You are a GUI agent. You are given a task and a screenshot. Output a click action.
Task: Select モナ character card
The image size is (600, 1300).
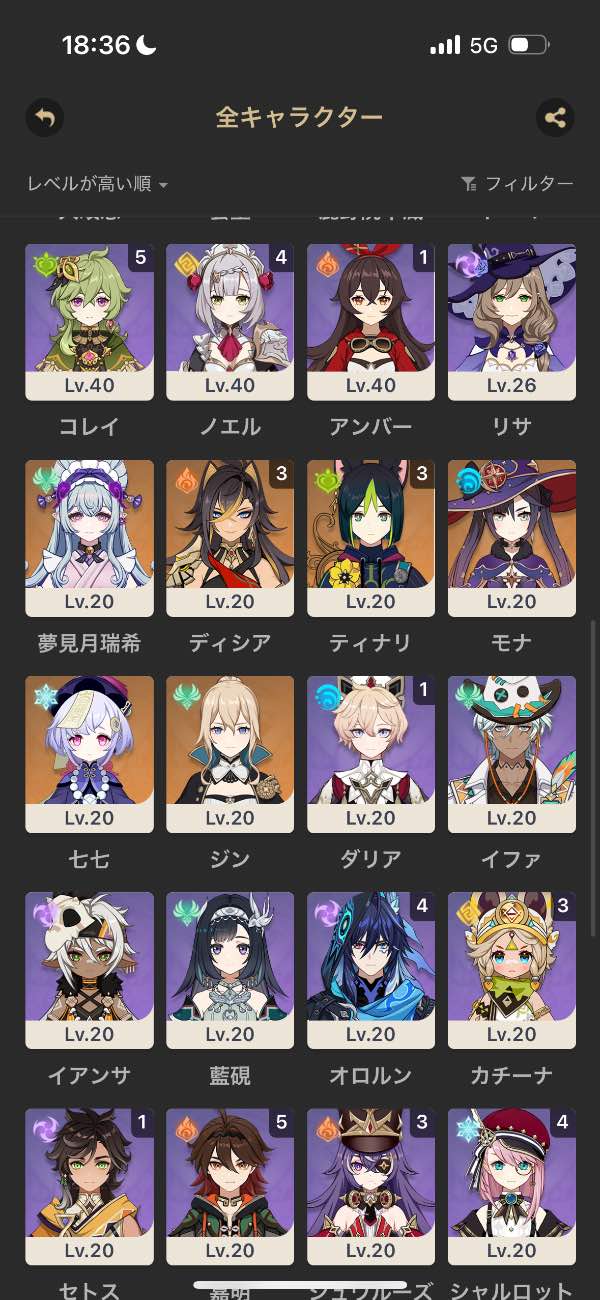[512, 537]
